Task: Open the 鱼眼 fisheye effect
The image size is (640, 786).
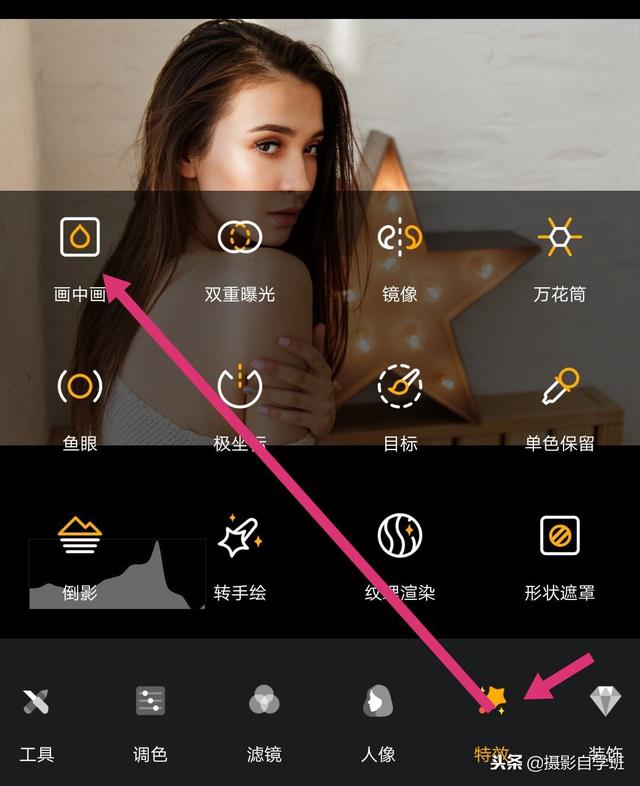Action: click(x=80, y=386)
